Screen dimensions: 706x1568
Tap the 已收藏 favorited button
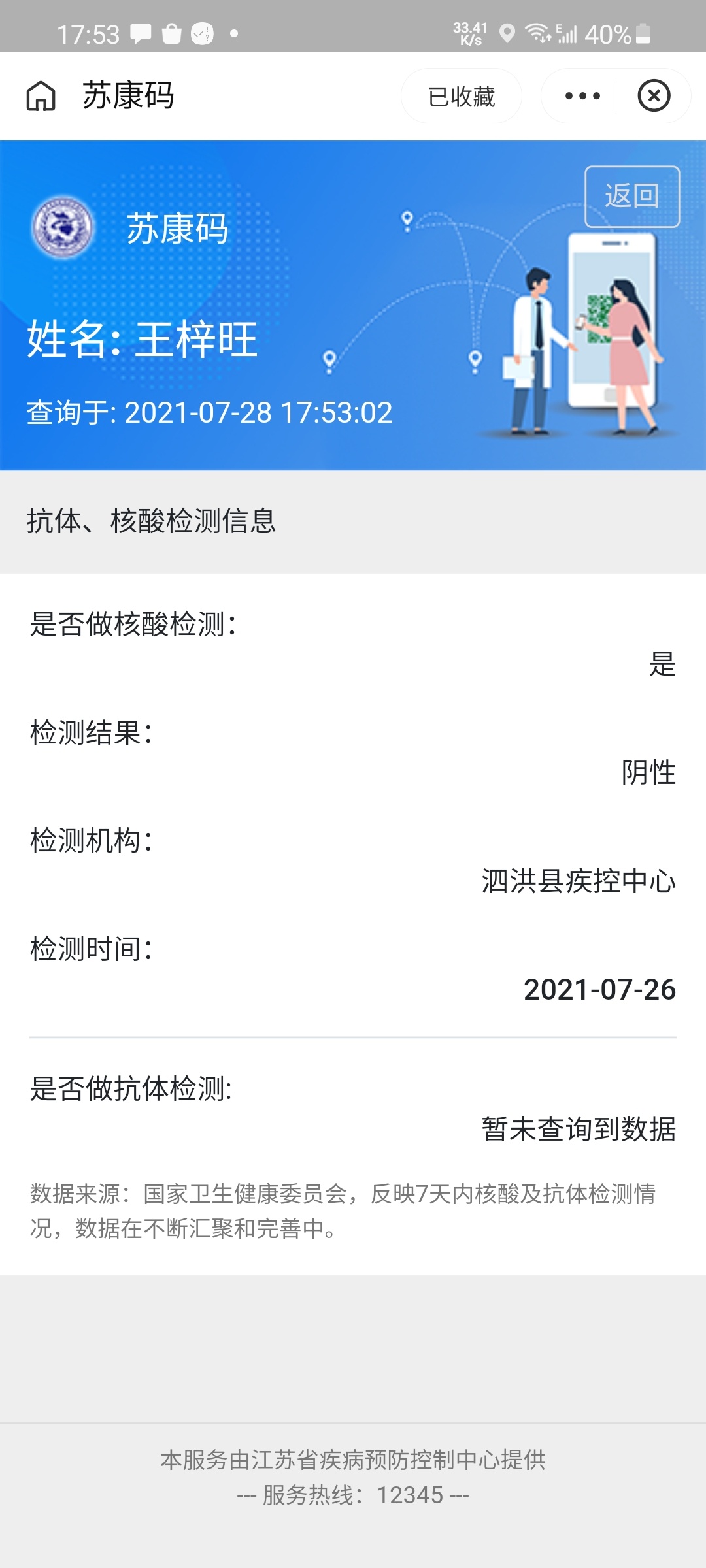pos(462,96)
